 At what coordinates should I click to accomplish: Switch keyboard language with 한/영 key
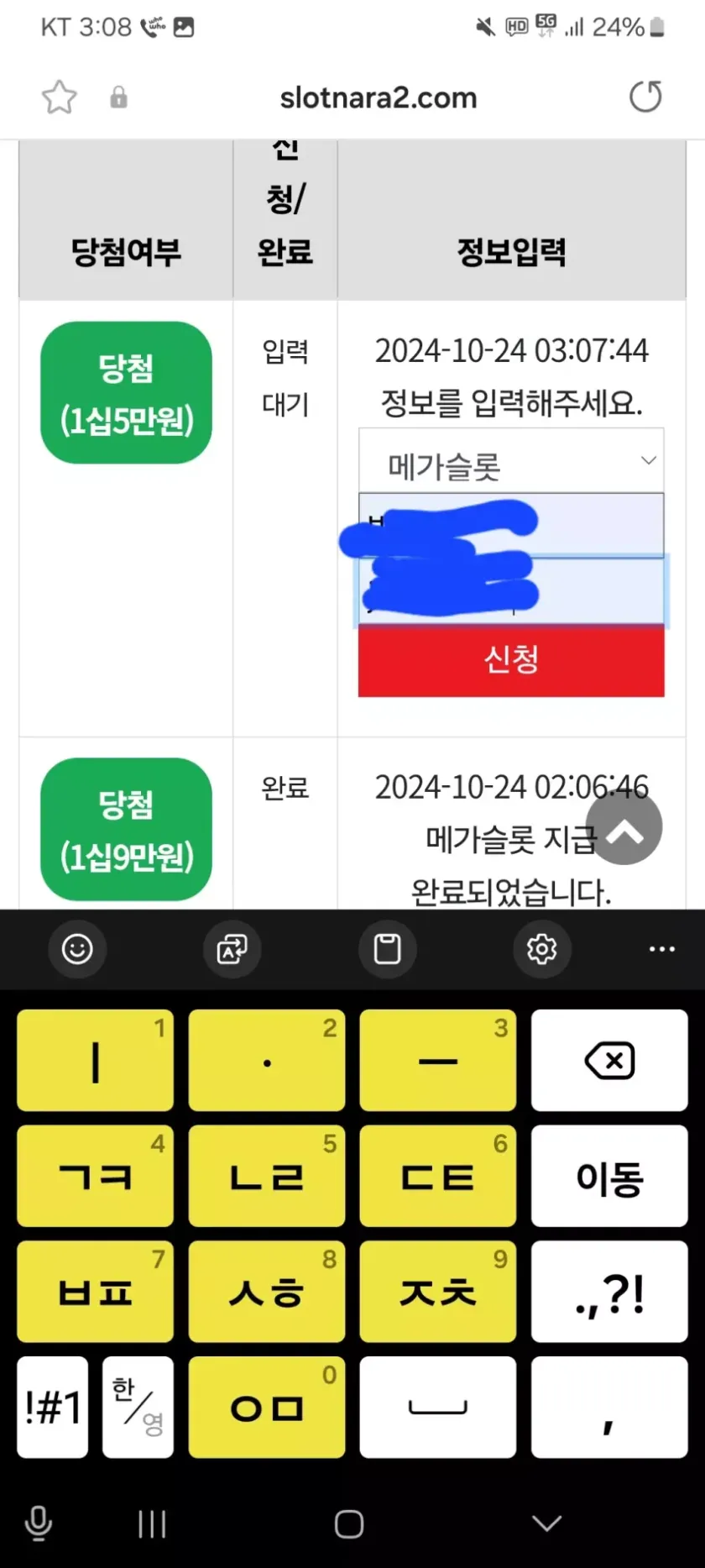138,1407
